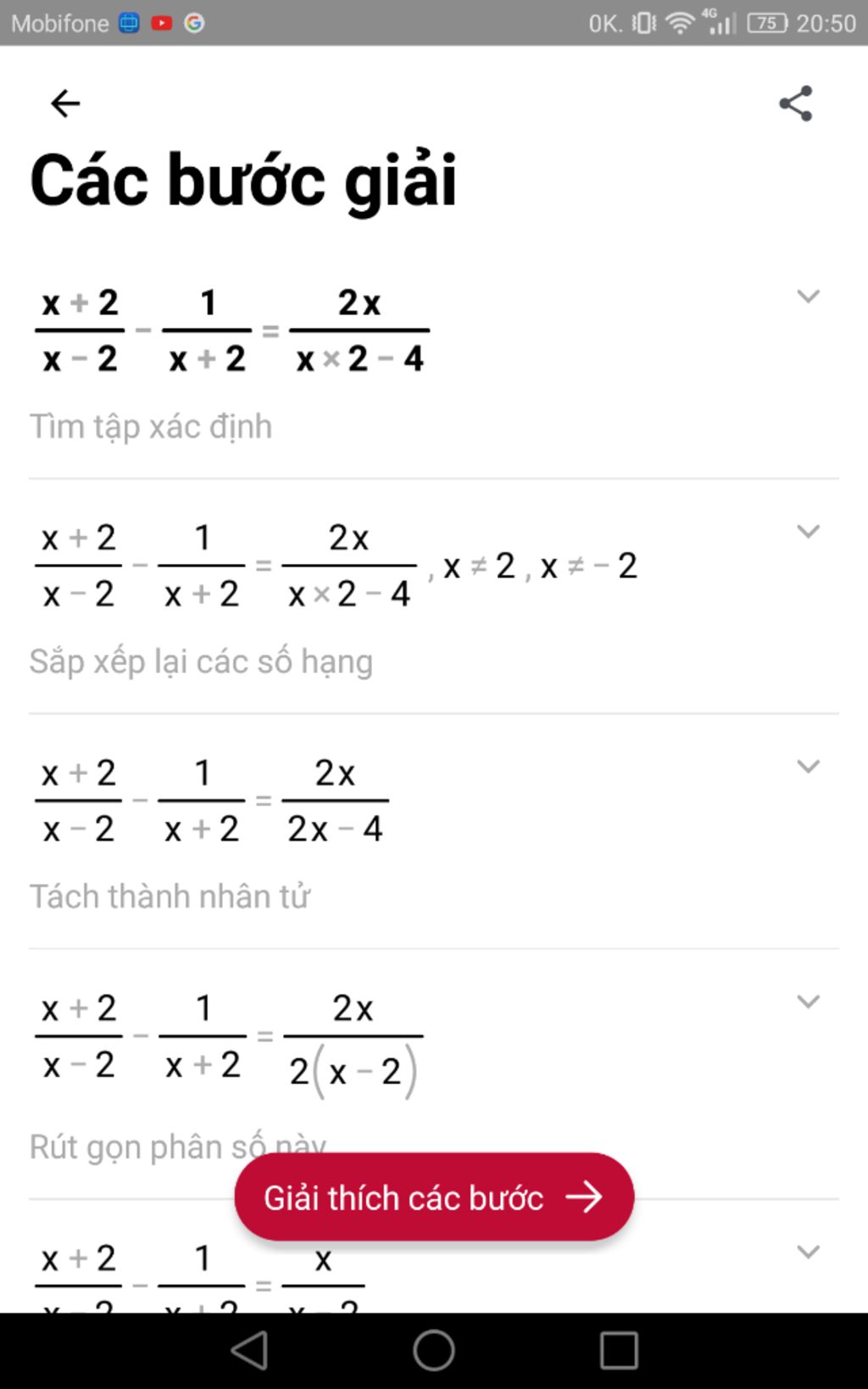Expand the 'Tách thành nhân tử' step
The width and height of the screenshot is (868, 1389).
pyautogui.click(x=808, y=767)
